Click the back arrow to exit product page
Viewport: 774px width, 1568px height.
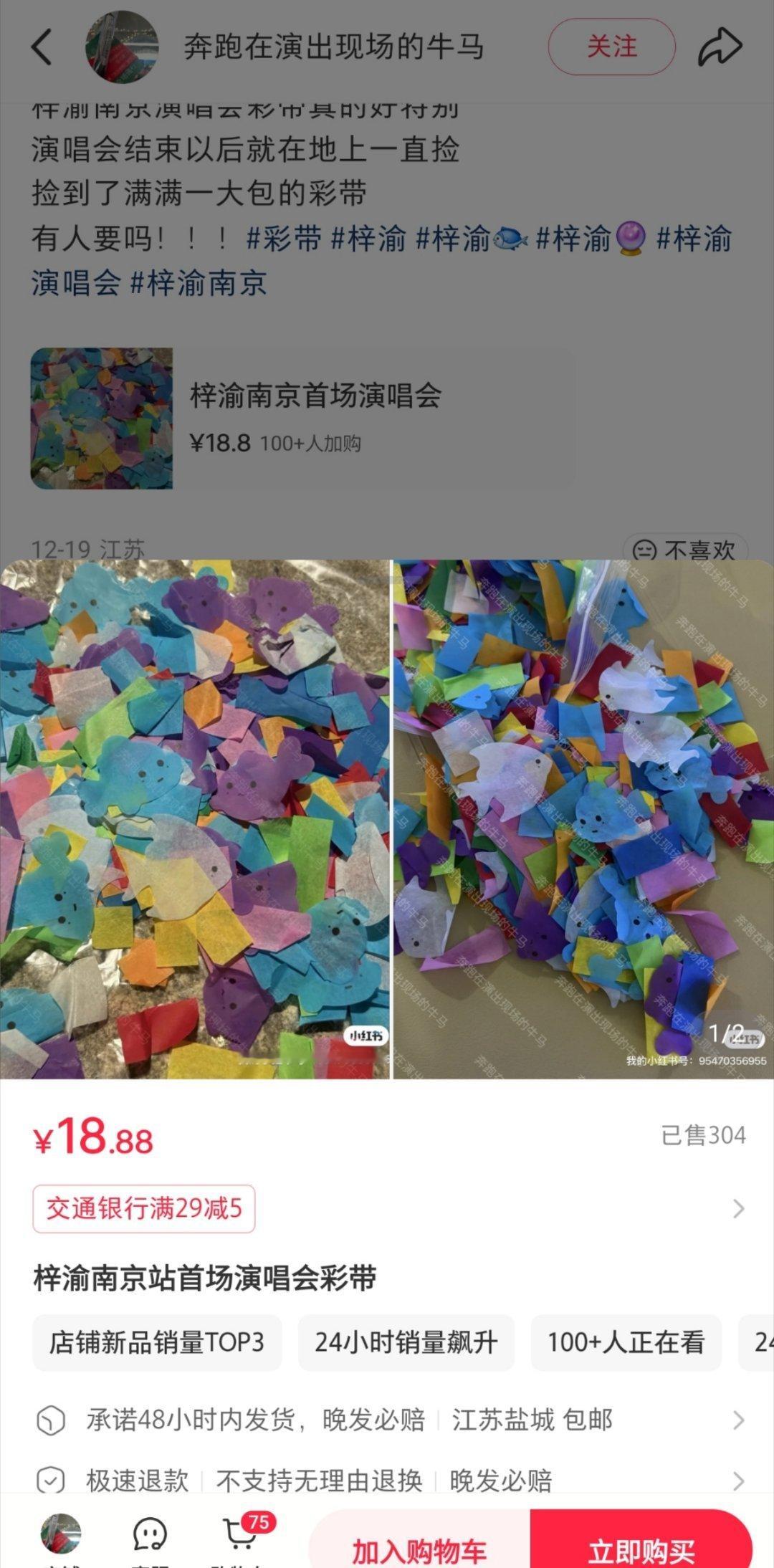(41, 47)
